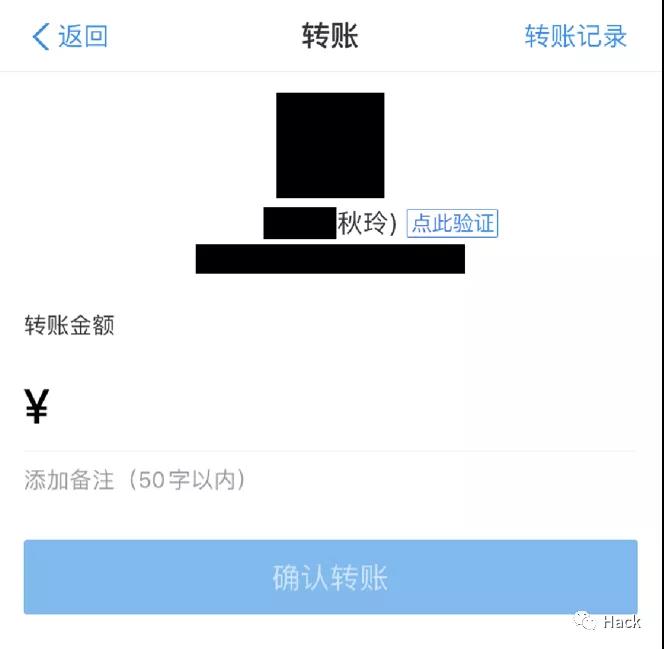Confirm with the 确认转账 button

330,577
